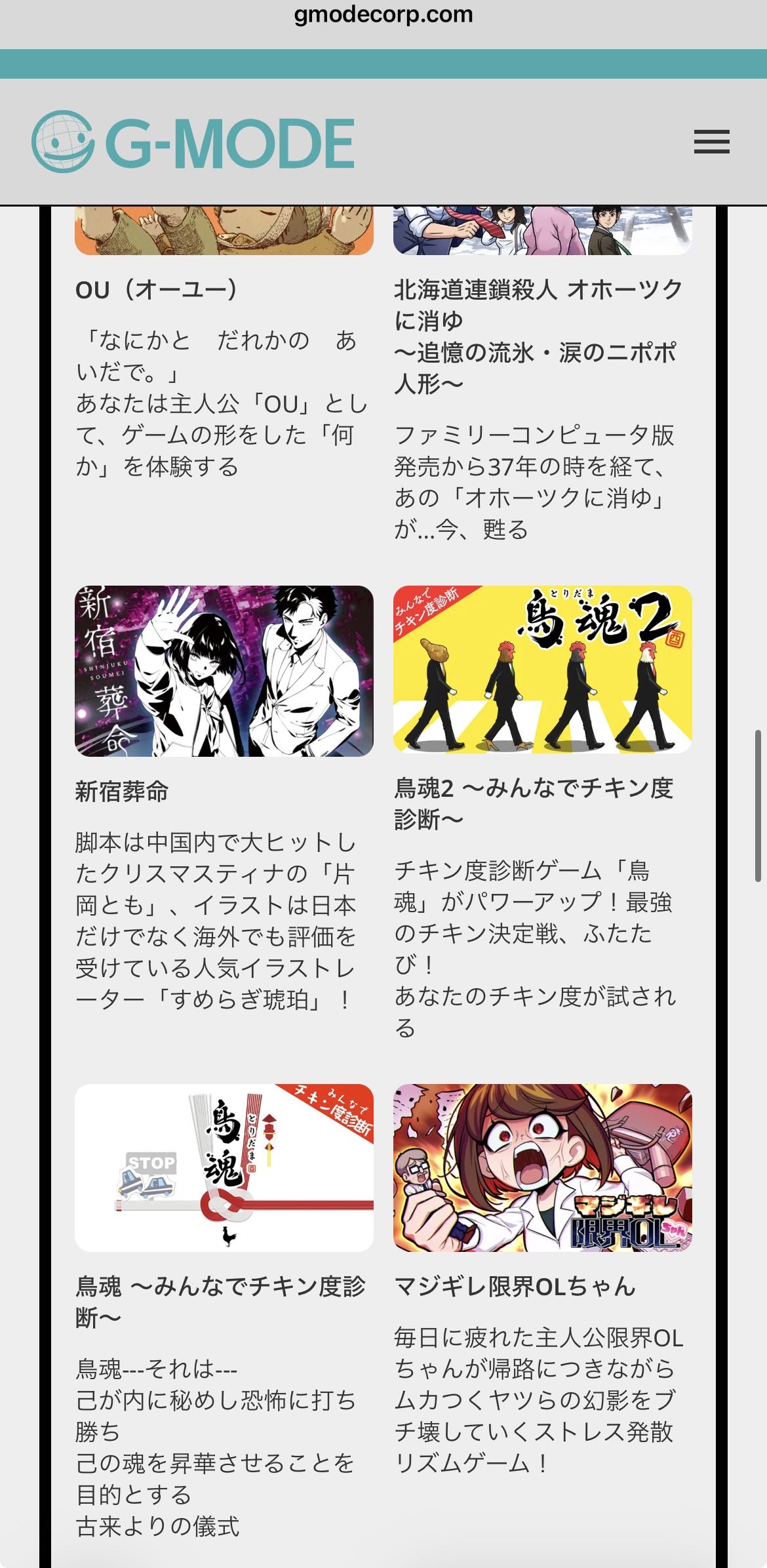Open the 新宿葬命 game thumbnail
767x1568 pixels.
coord(224,671)
